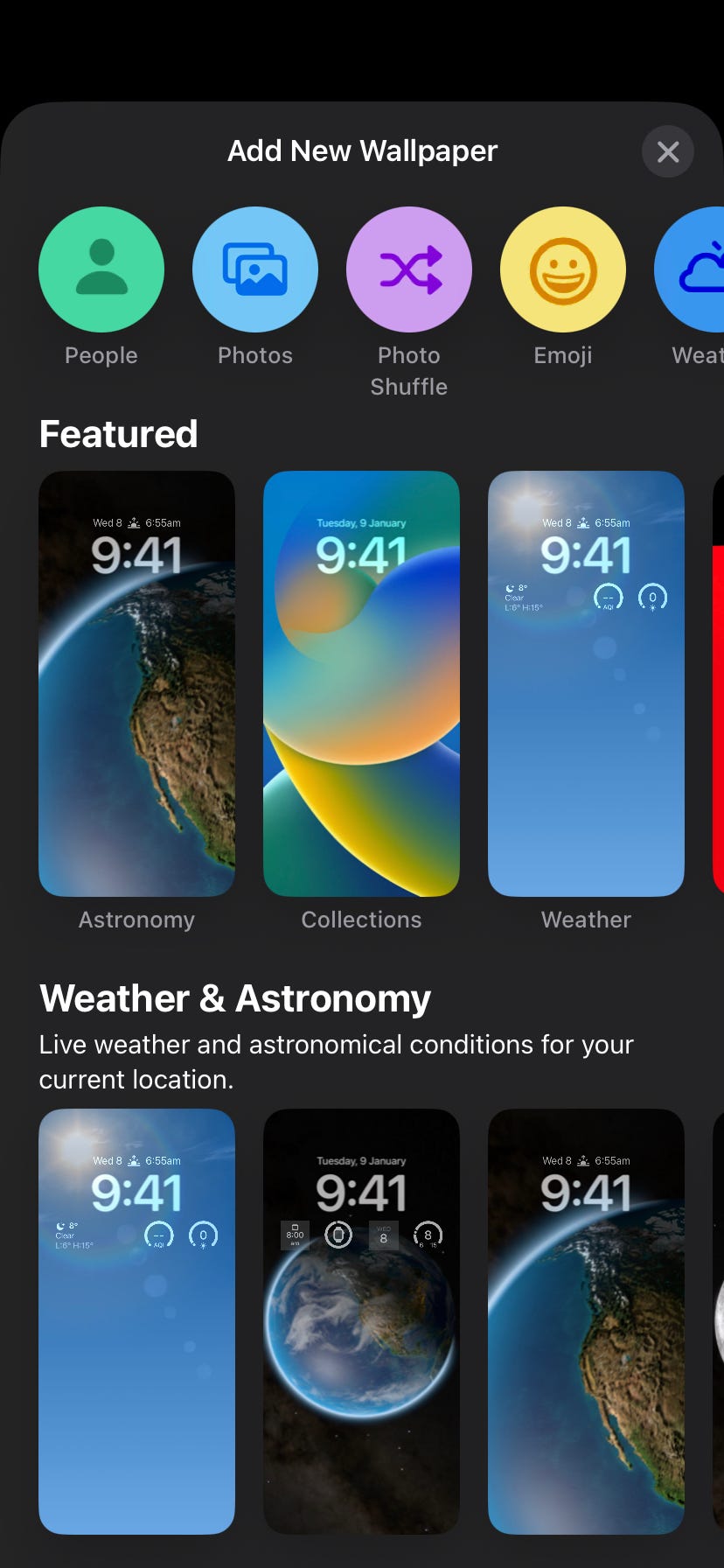Viewport: 724px width, 1568px height.
Task: Create an Emoji wallpaper
Action: [563, 269]
